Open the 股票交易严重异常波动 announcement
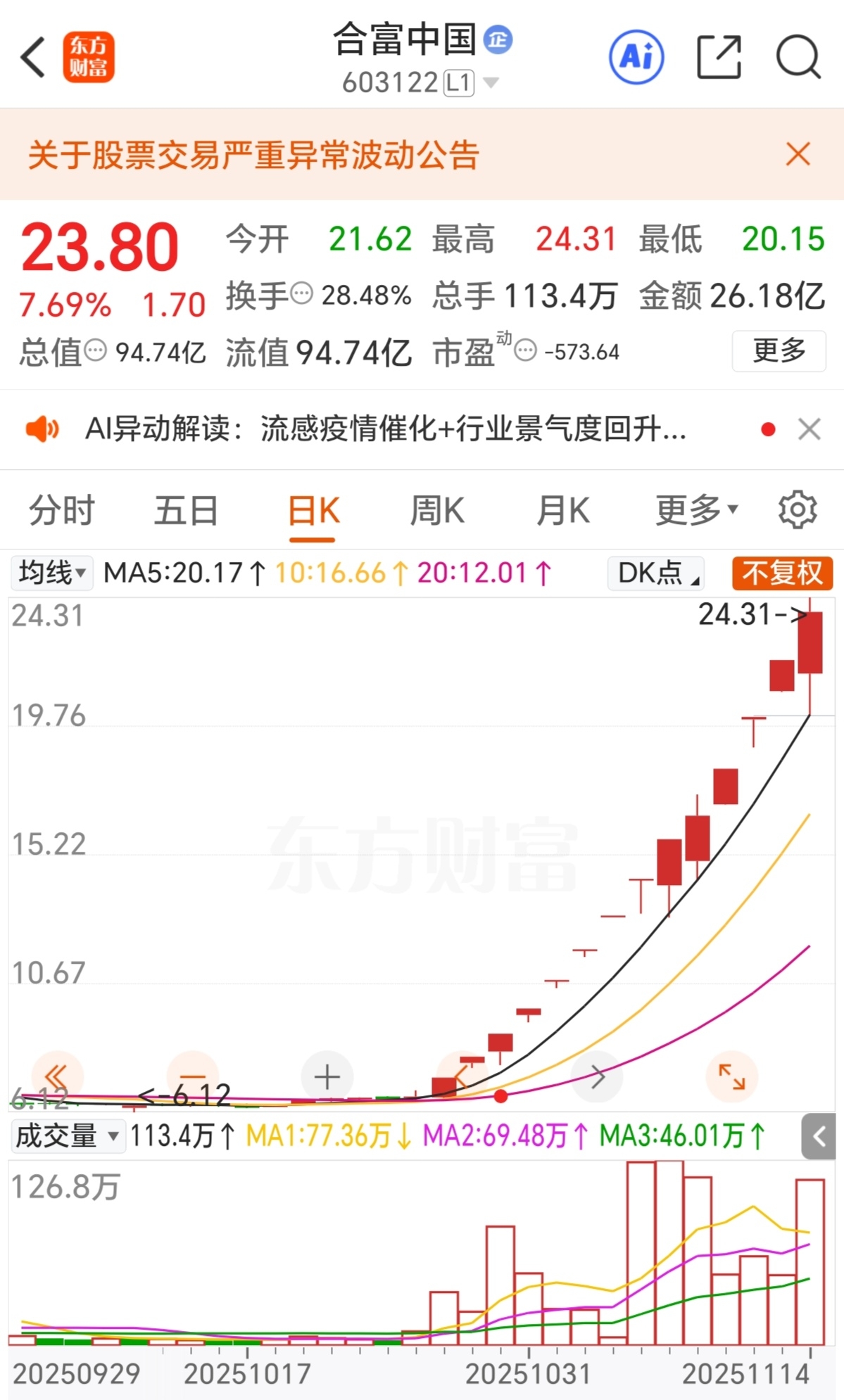The width and height of the screenshot is (844, 1400). pos(252,156)
